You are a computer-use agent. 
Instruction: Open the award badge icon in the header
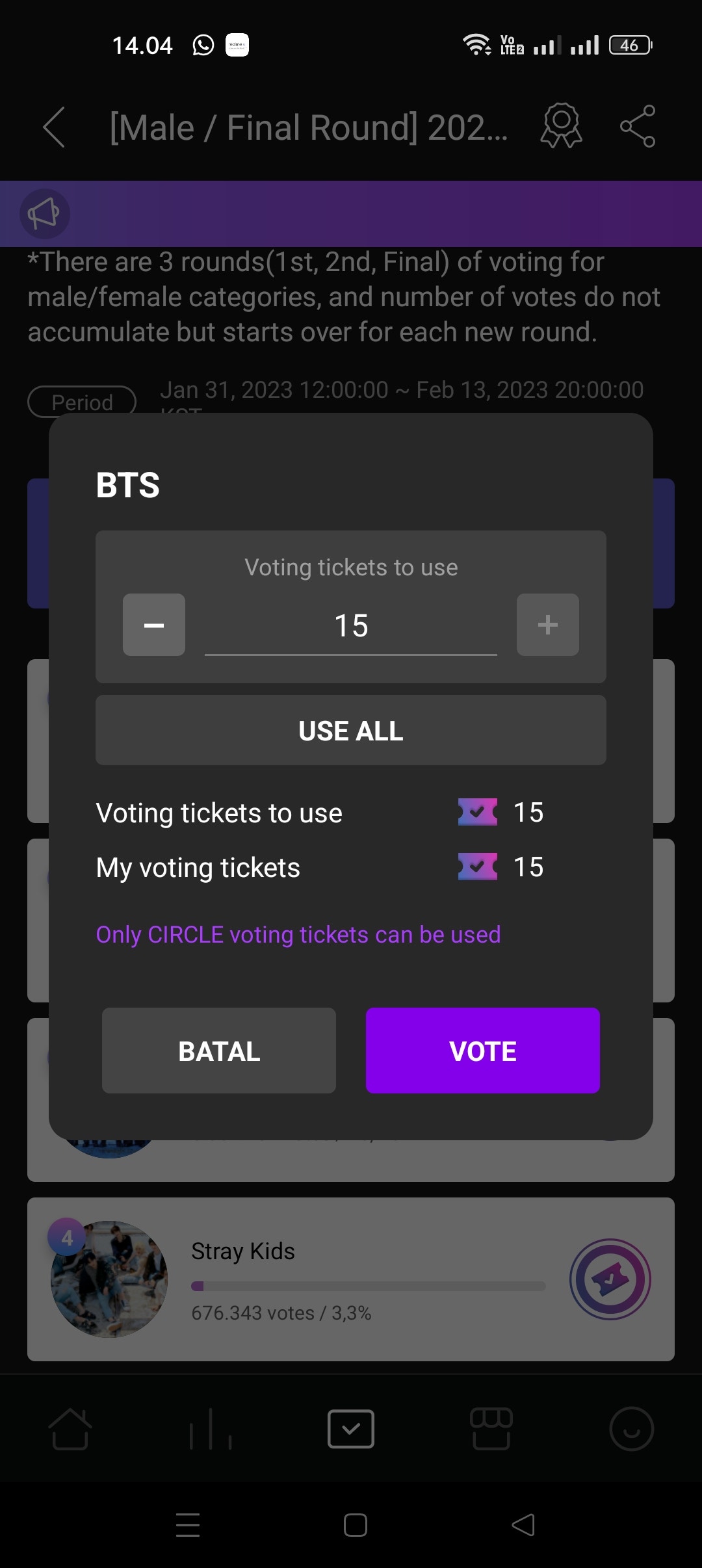560,125
